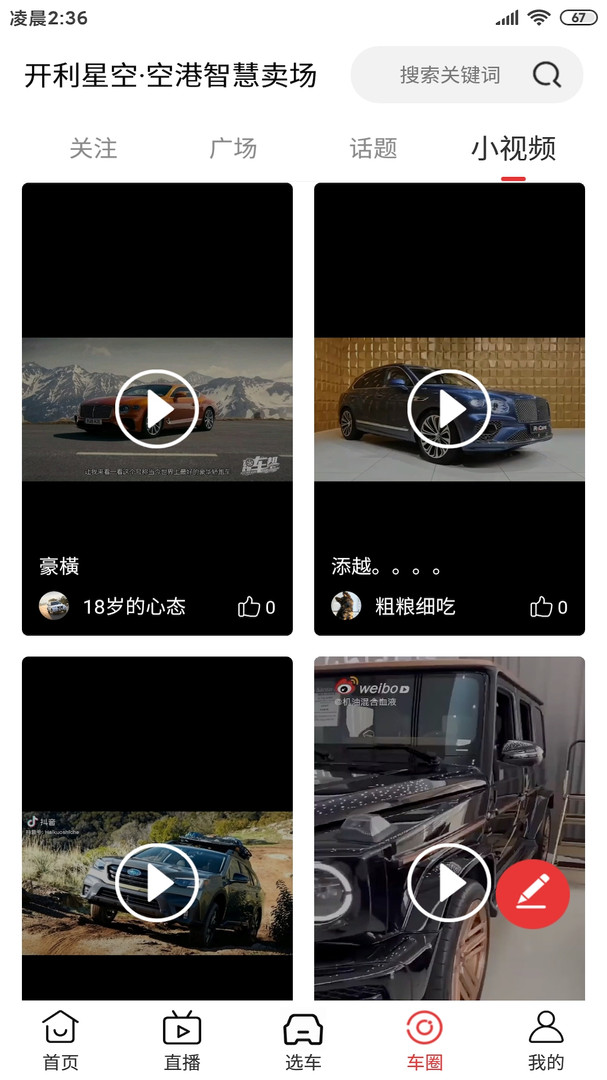Tap the magnifier search icon
The height and width of the screenshot is (1080, 607).
(x=546, y=75)
